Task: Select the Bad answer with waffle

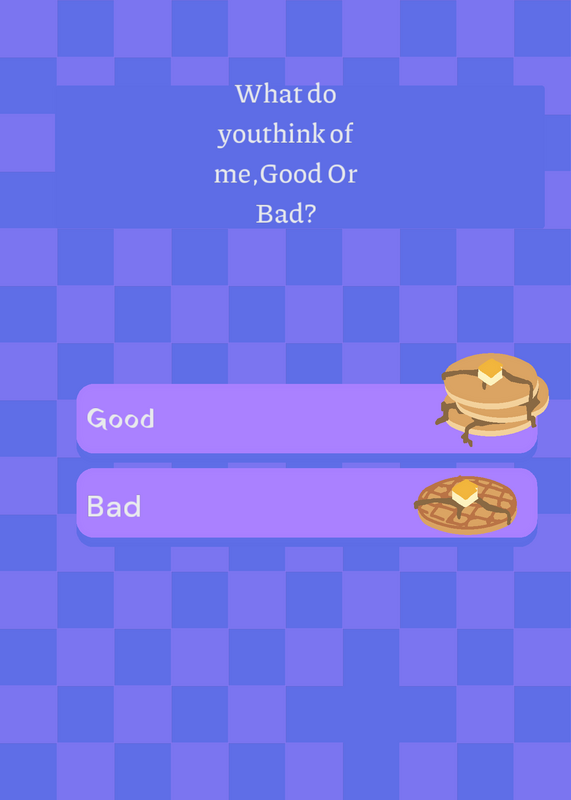Action: click(307, 503)
